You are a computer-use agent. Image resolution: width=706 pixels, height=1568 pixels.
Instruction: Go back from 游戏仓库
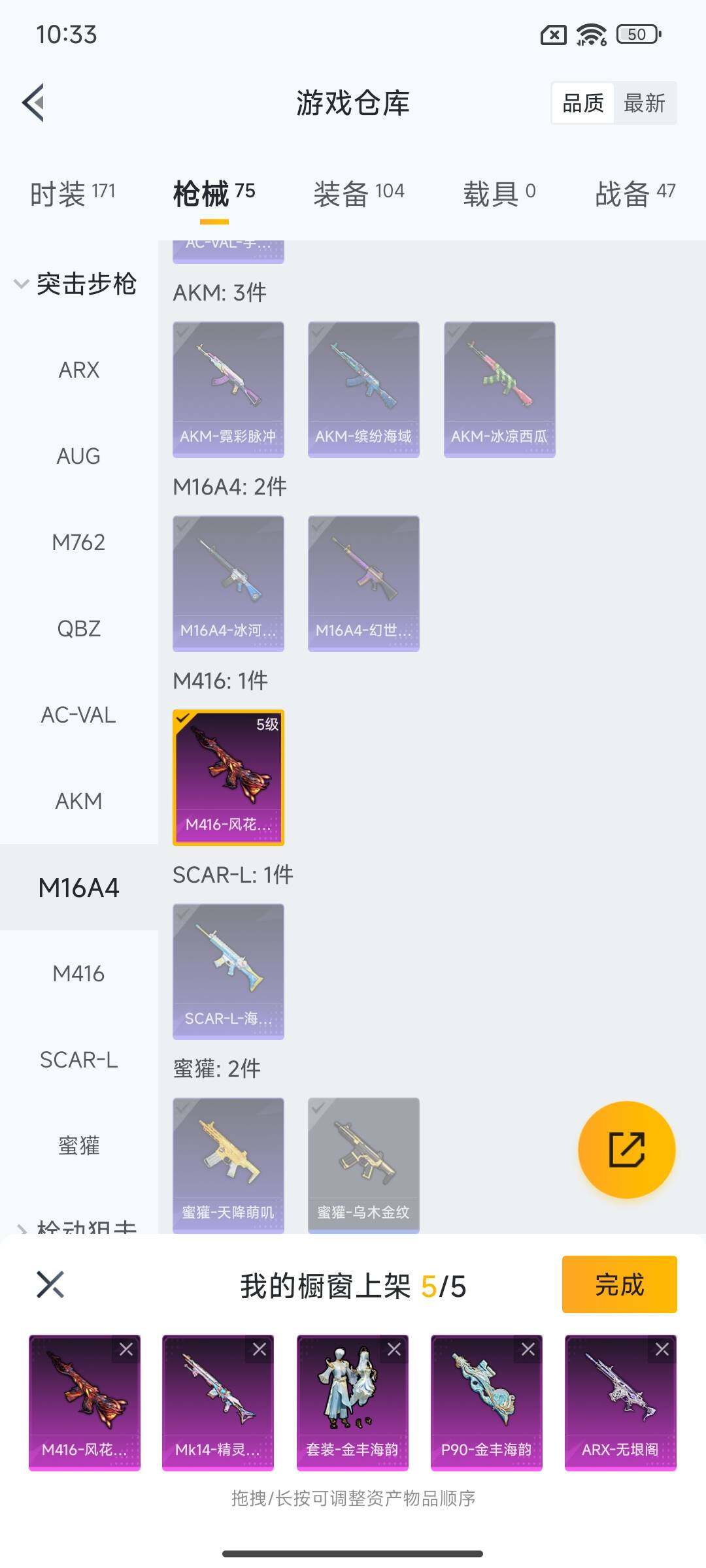point(34,103)
